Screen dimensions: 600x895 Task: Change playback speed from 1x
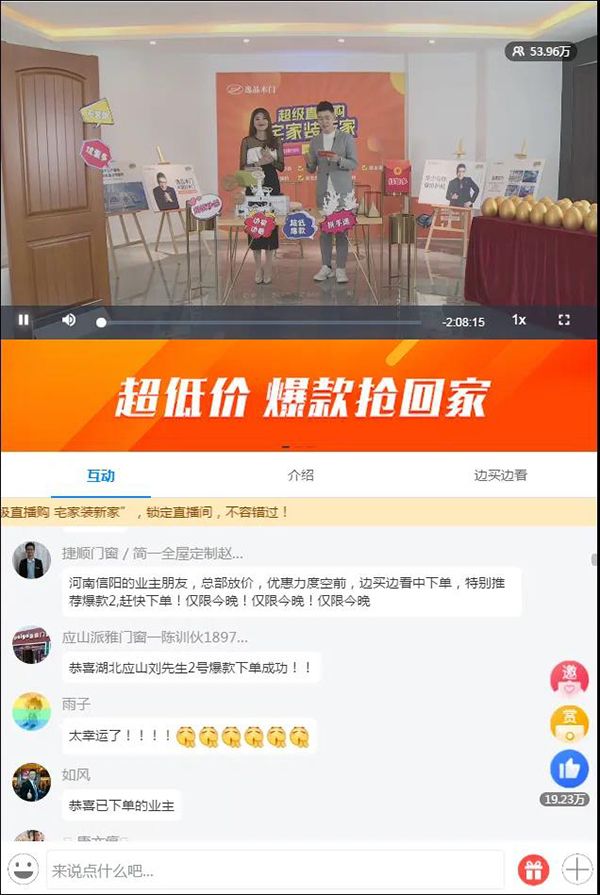pyautogui.click(x=519, y=320)
